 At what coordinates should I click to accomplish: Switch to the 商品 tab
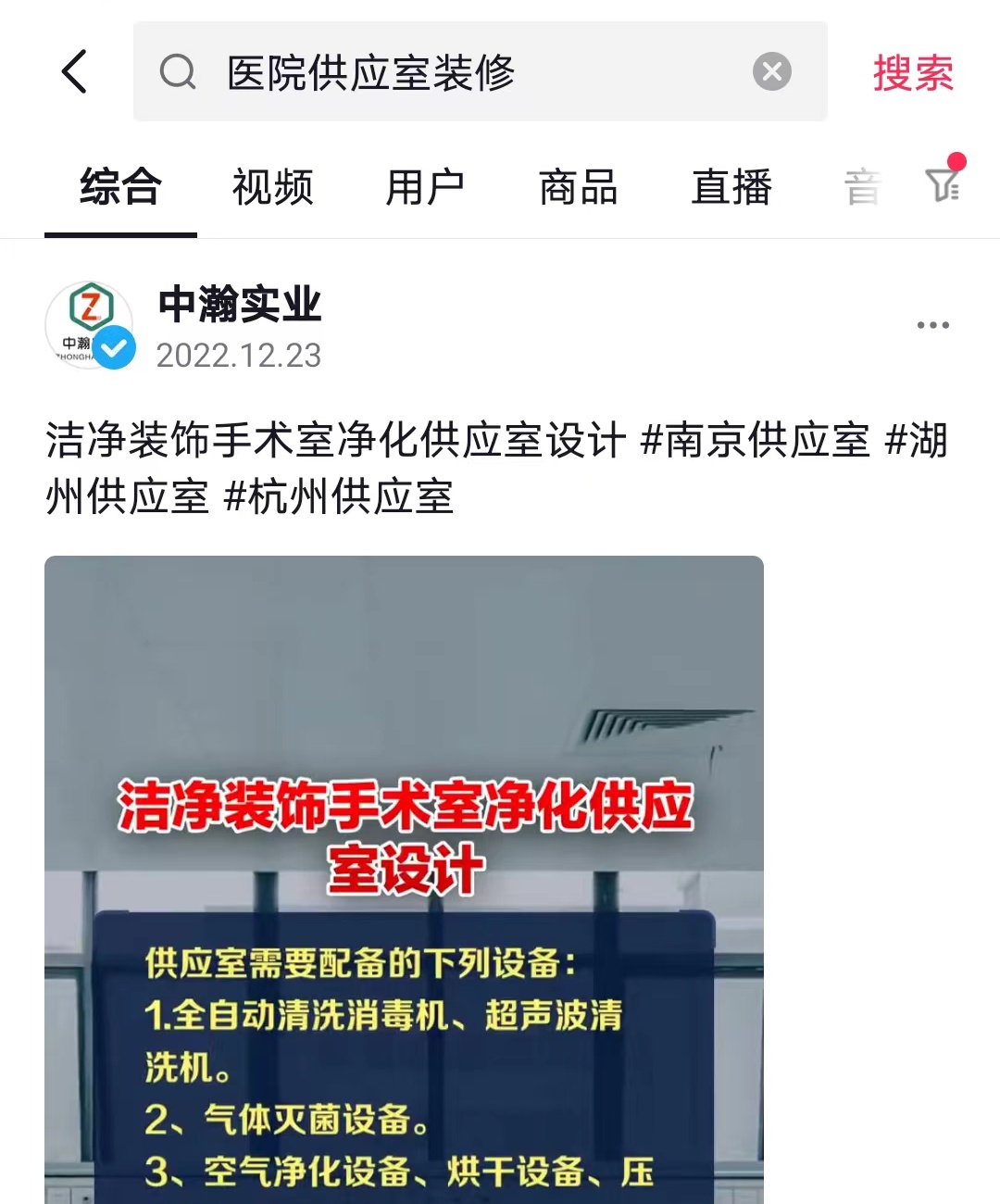click(578, 187)
